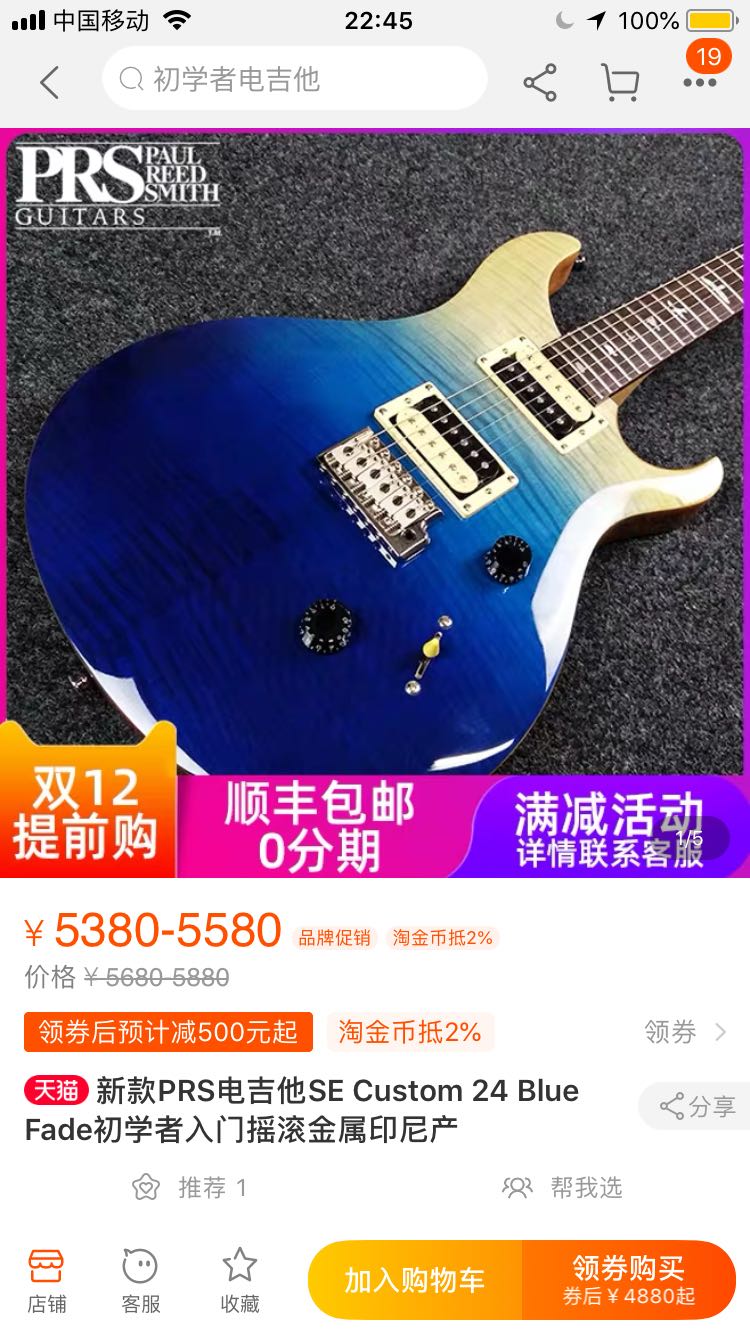Tap the search box for 初学者电吉他

[x=294, y=79]
